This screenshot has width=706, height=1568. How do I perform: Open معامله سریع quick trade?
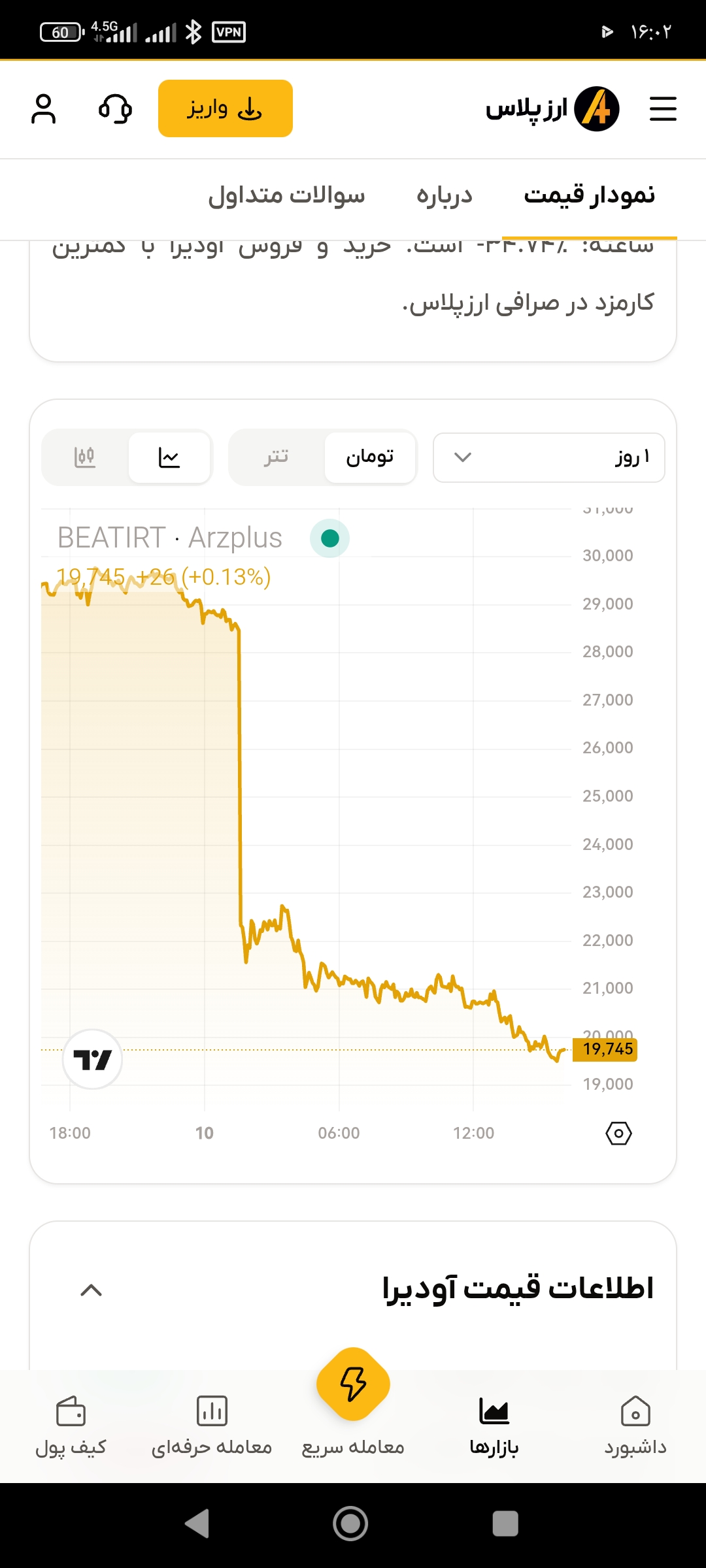[353, 1403]
